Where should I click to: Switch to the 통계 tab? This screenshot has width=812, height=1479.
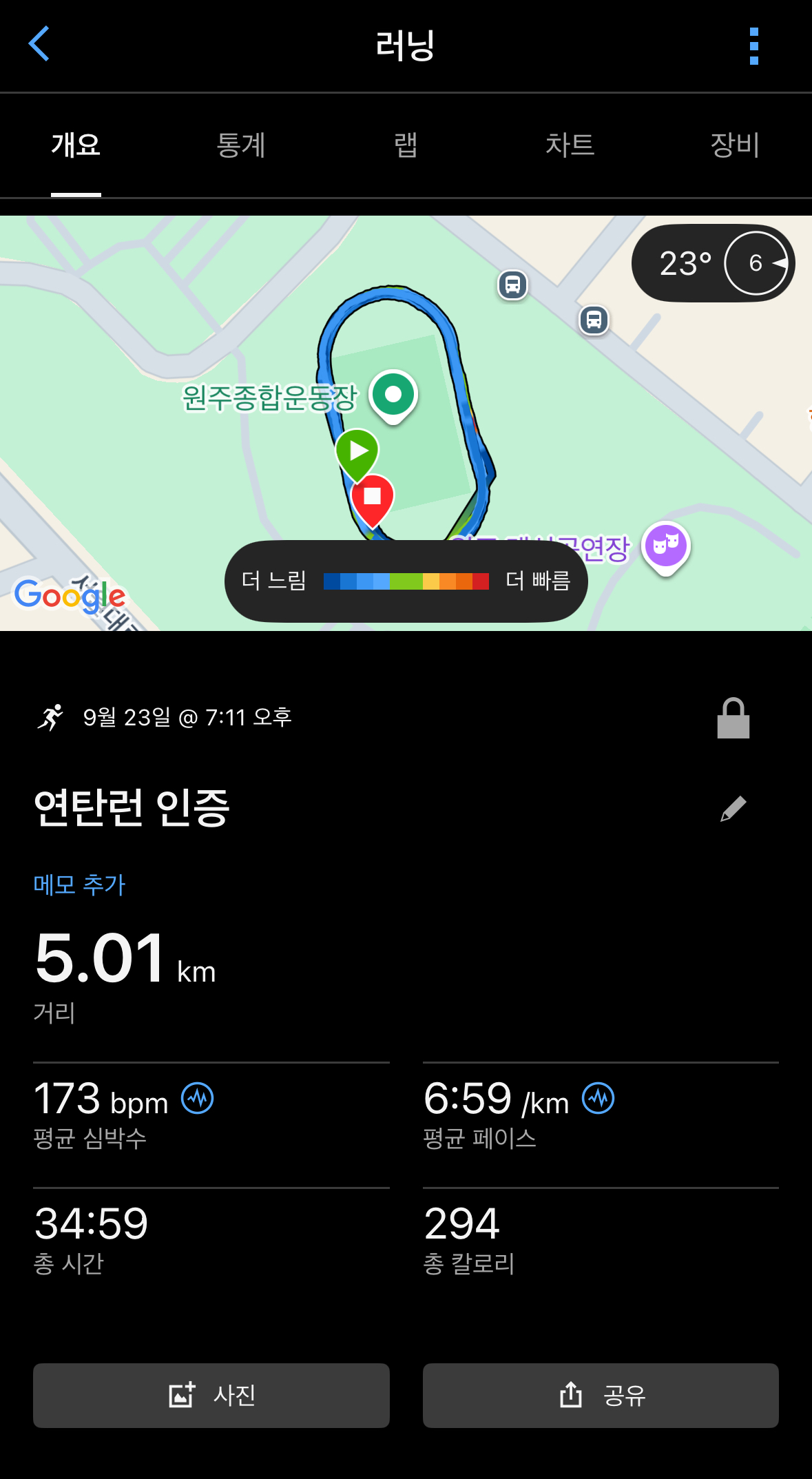[240, 145]
